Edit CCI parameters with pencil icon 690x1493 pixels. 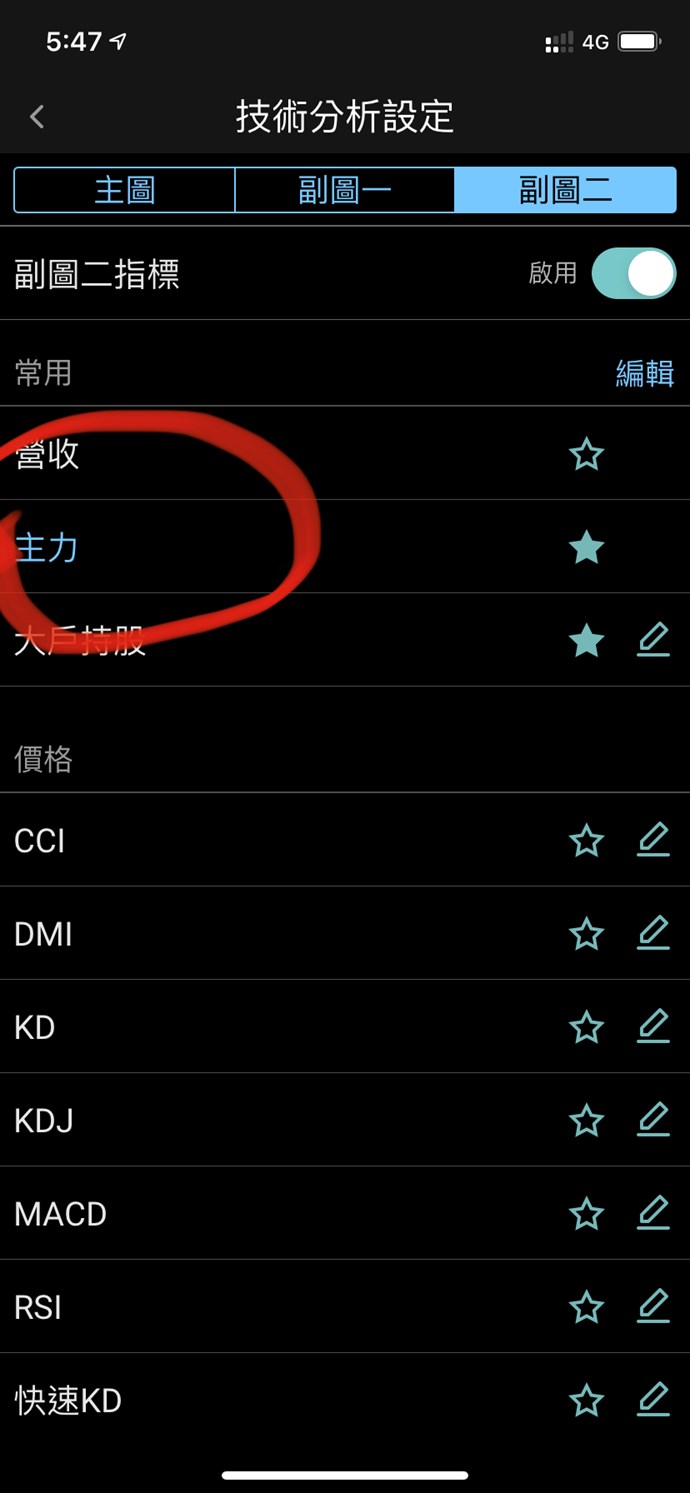point(653,840)
